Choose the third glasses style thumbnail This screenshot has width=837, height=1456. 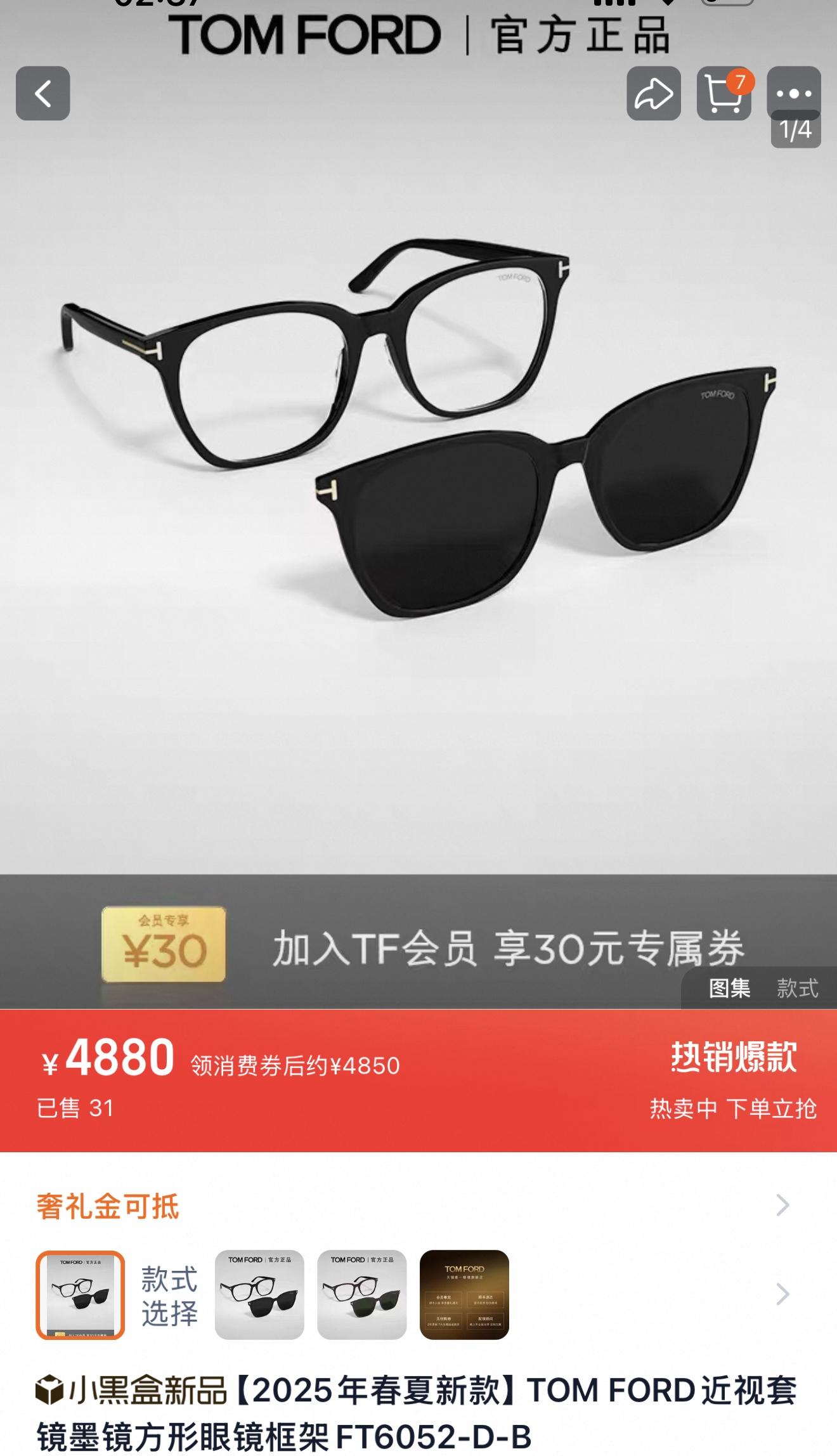click(361, 1295)
